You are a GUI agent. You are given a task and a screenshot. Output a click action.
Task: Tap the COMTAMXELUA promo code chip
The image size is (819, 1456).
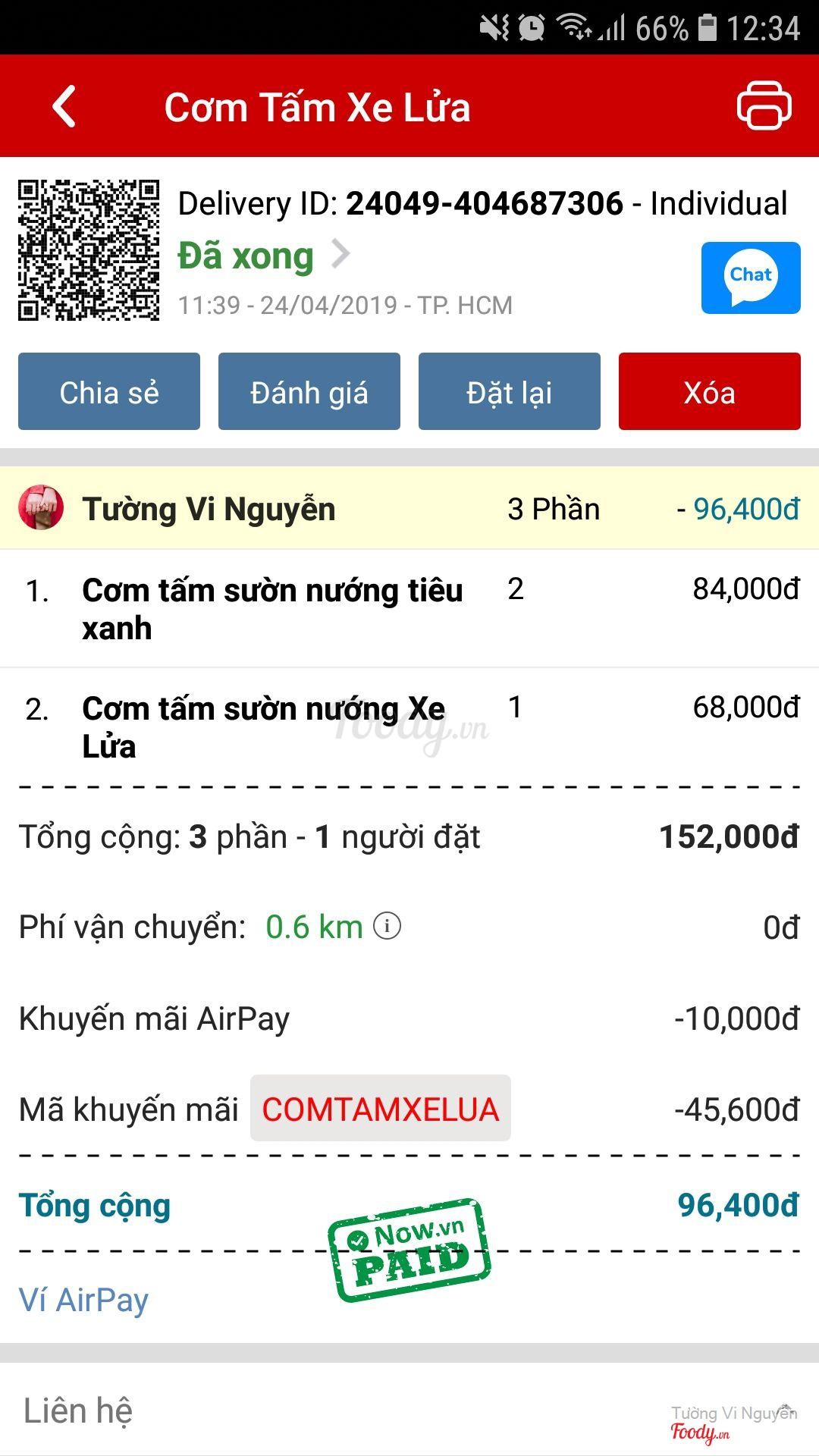point(381,1109)
